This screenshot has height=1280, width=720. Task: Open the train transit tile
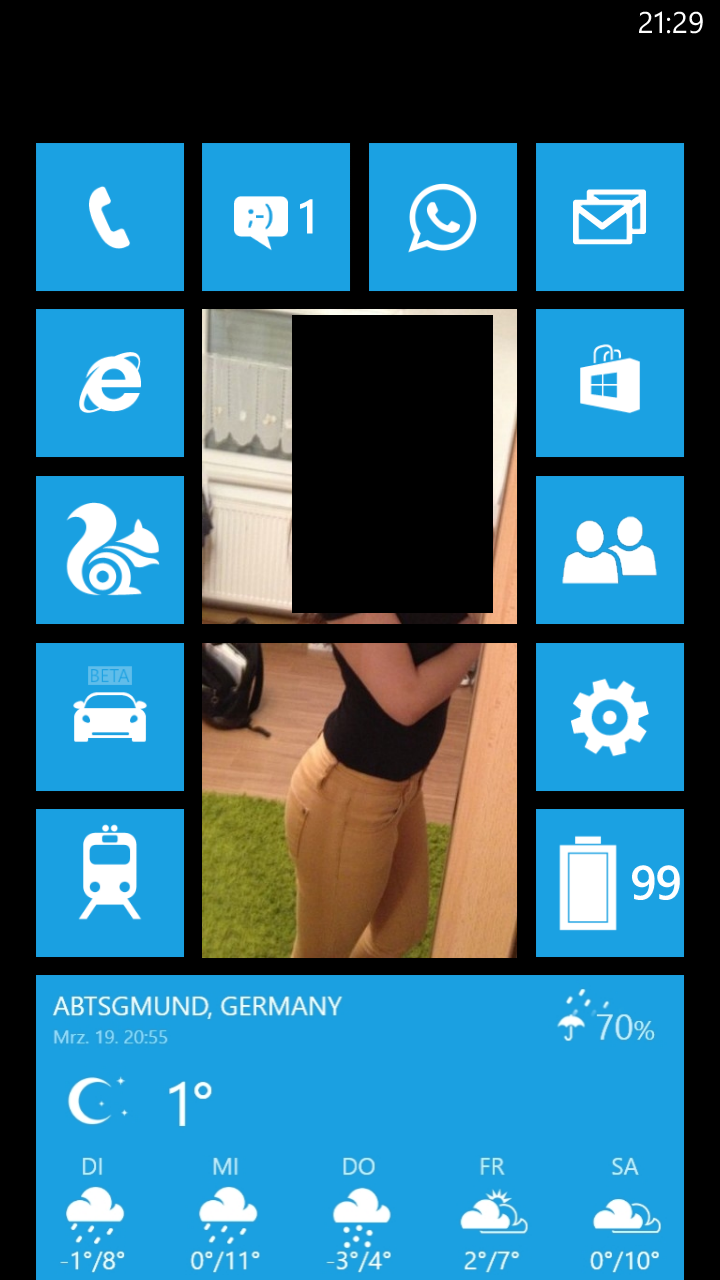click(x=110, y=883)
